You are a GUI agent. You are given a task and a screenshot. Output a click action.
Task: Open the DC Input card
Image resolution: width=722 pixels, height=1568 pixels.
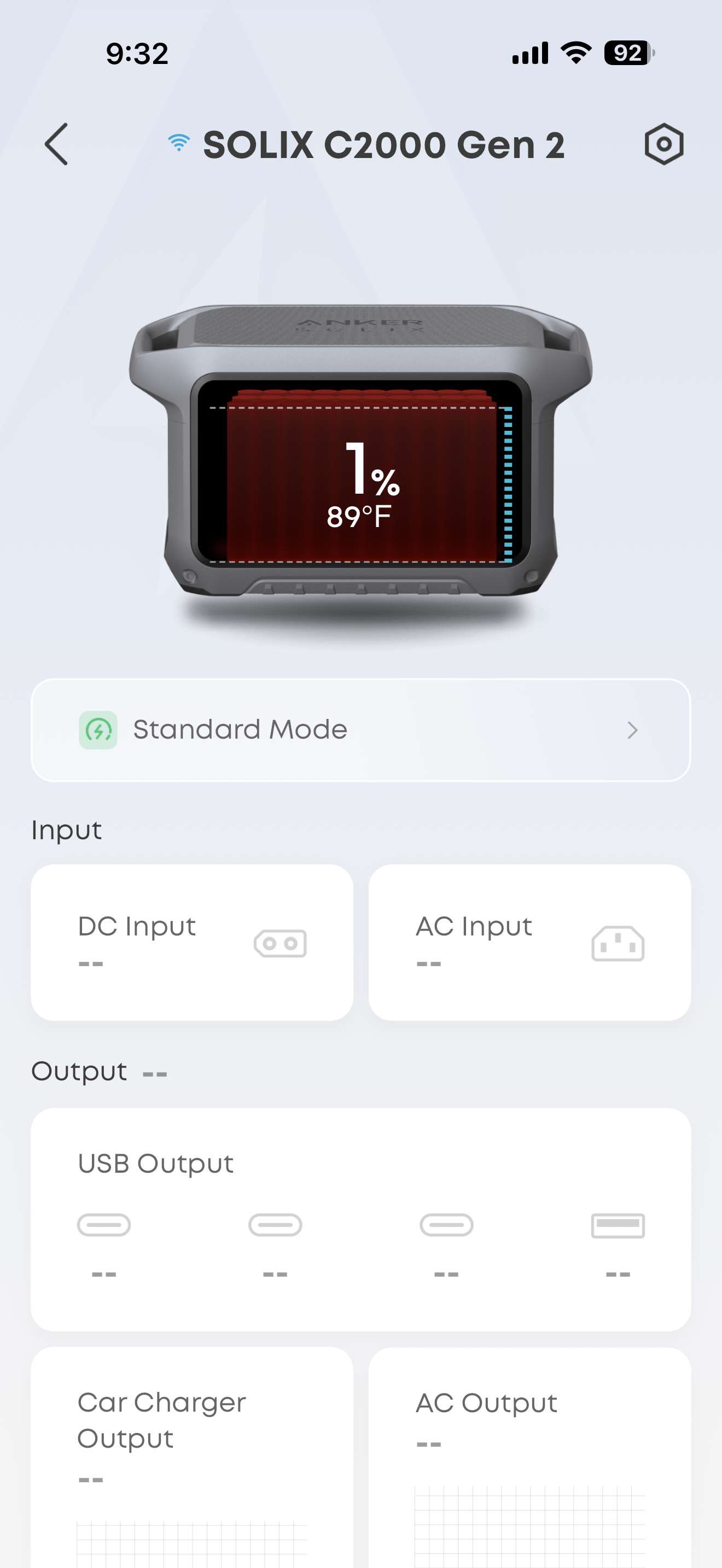point(192,941)
